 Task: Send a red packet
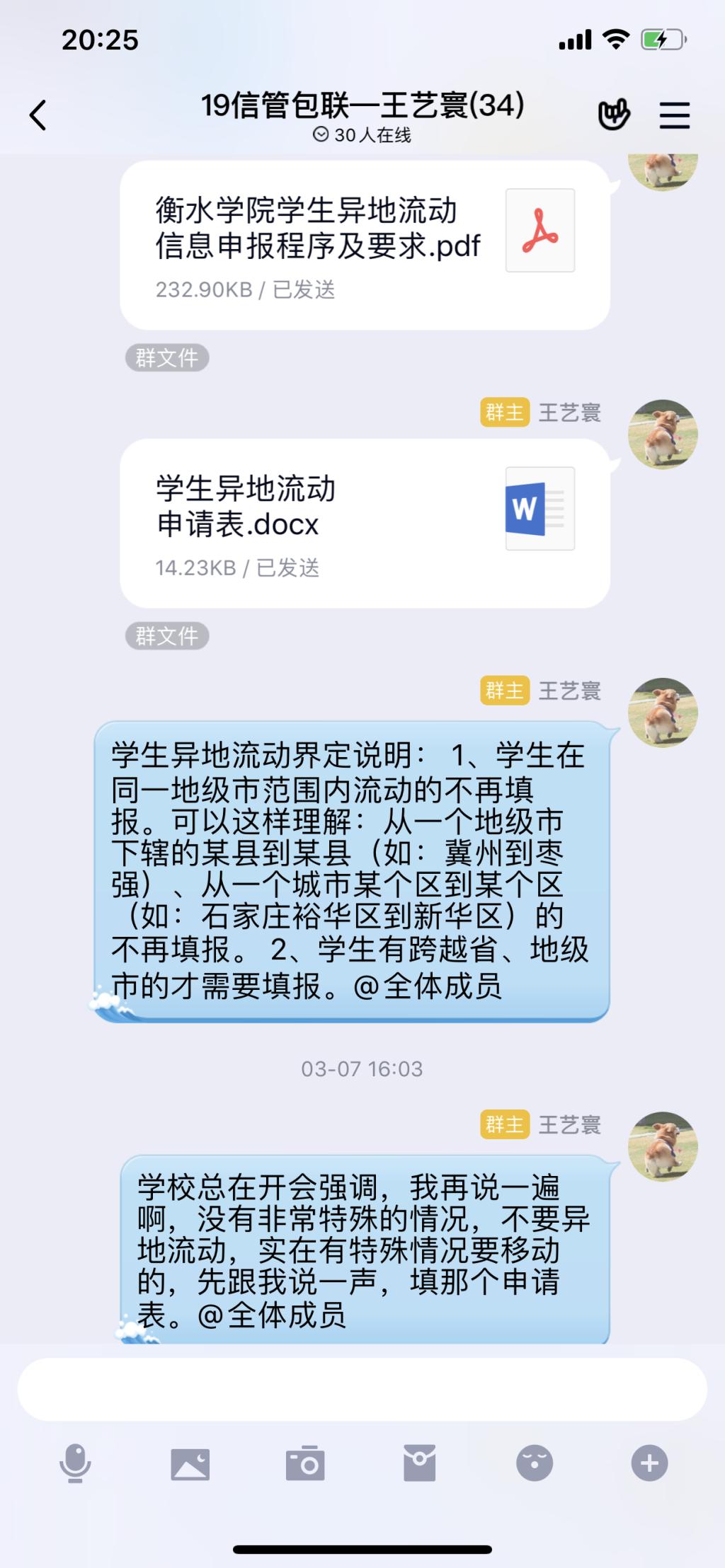[x=420, y=1463]
